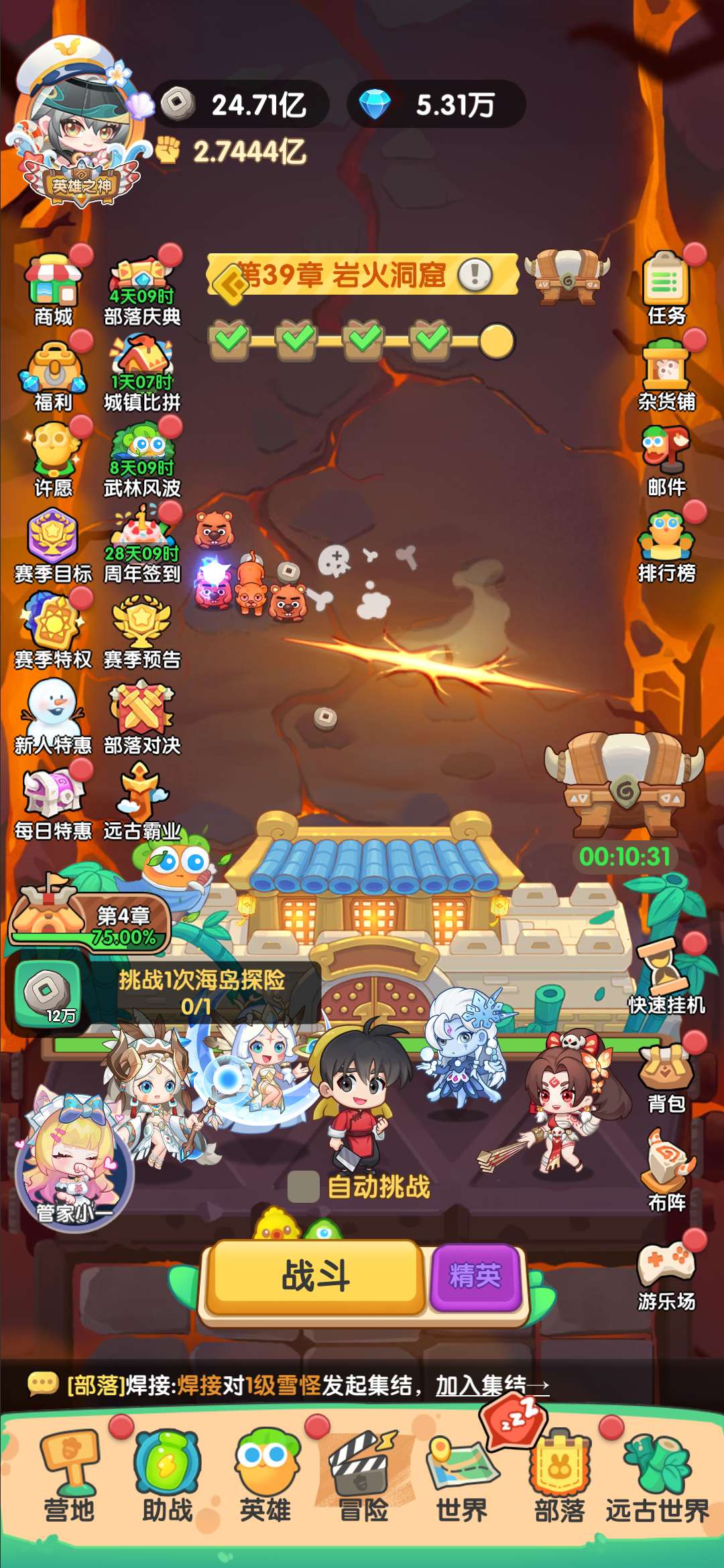This screenshot has height=1568, width=724.
Task: Open 任务 quests icon
Action: [x=666, y=288]
